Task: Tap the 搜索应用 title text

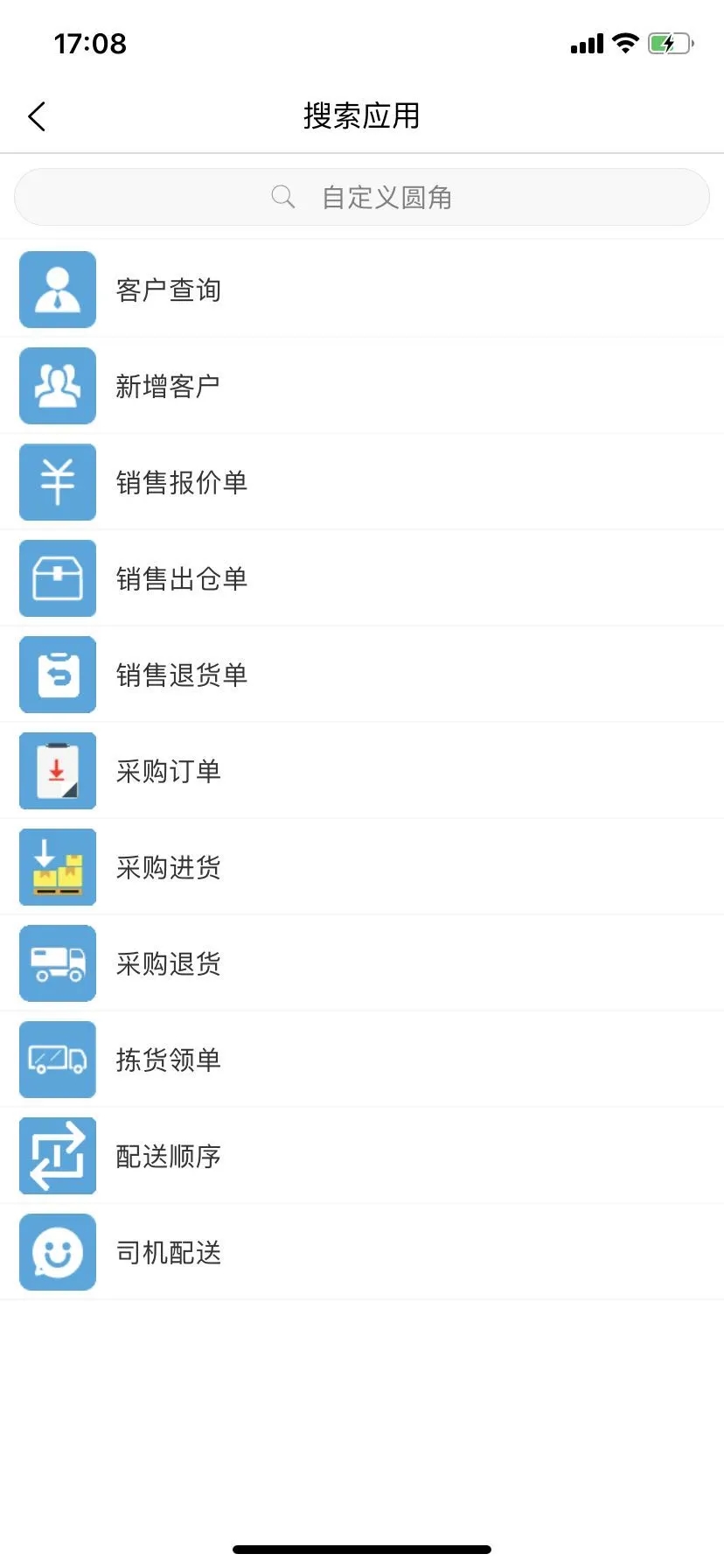Action: [361, 115]
